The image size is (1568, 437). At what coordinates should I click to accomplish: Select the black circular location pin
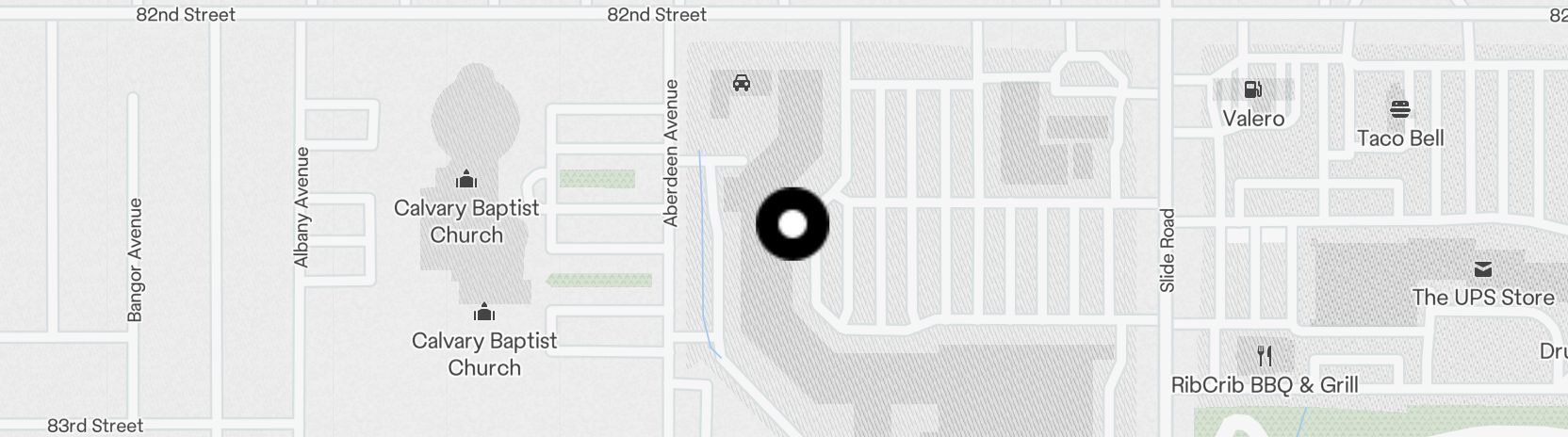792,224
